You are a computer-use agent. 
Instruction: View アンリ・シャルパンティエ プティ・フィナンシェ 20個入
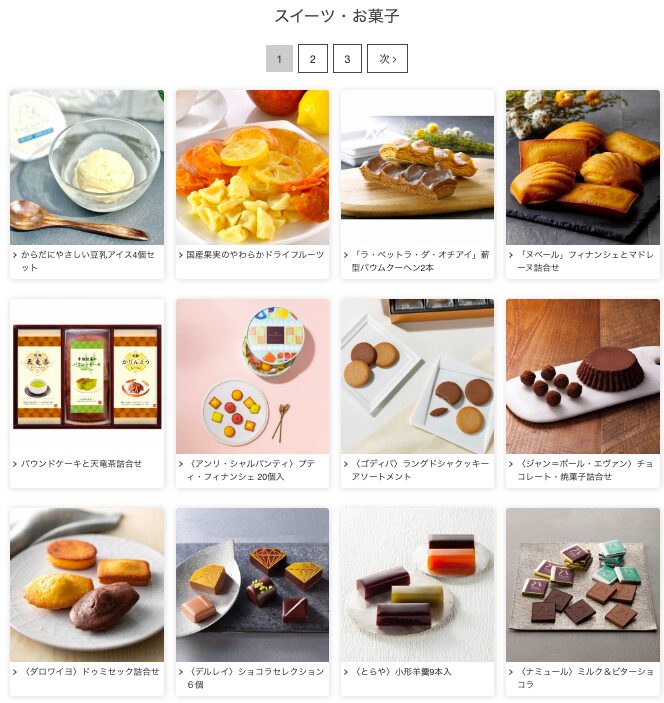point(252,377)
